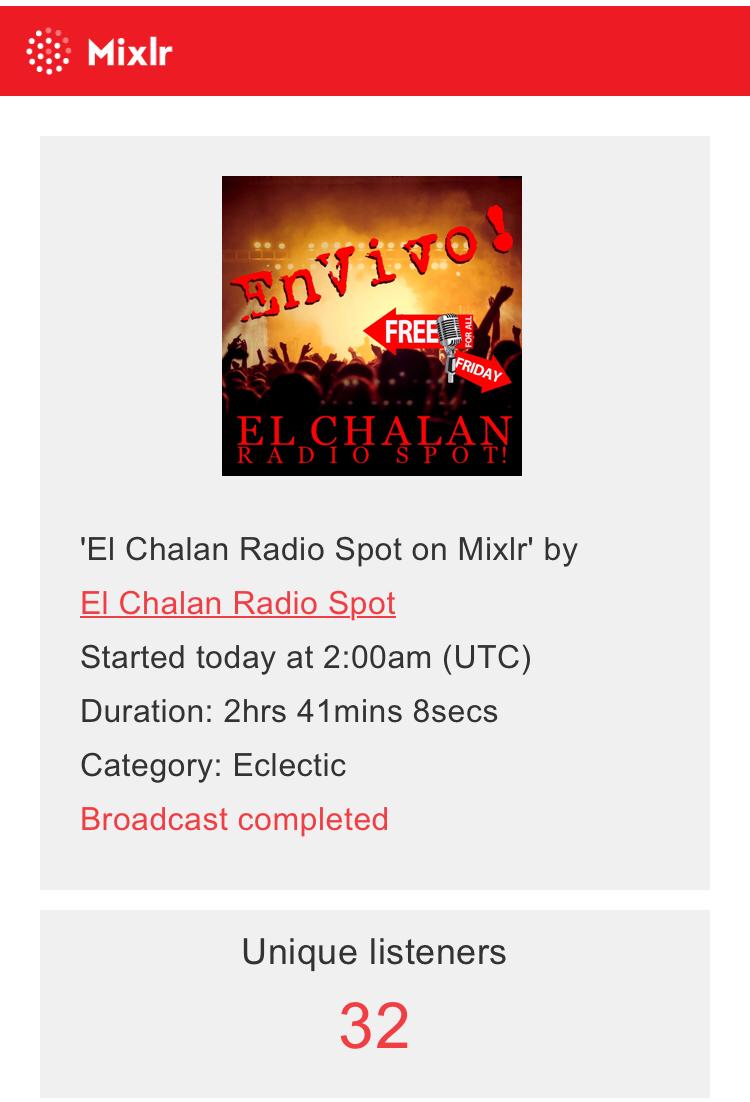Tap the Mixlr logo in the header
The height and width of the screenshot is (1102, 750).
coord(99,51)
